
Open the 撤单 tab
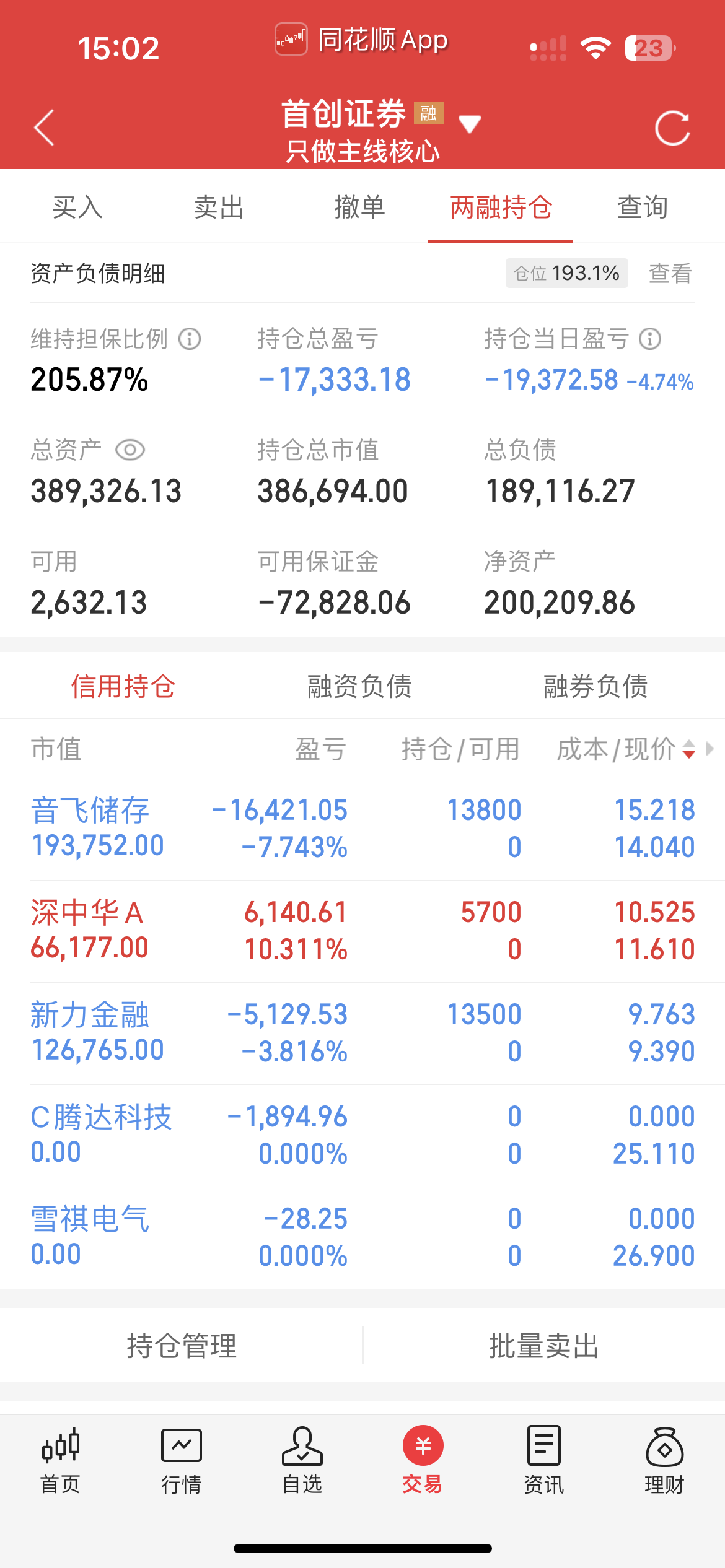point(359,207)
